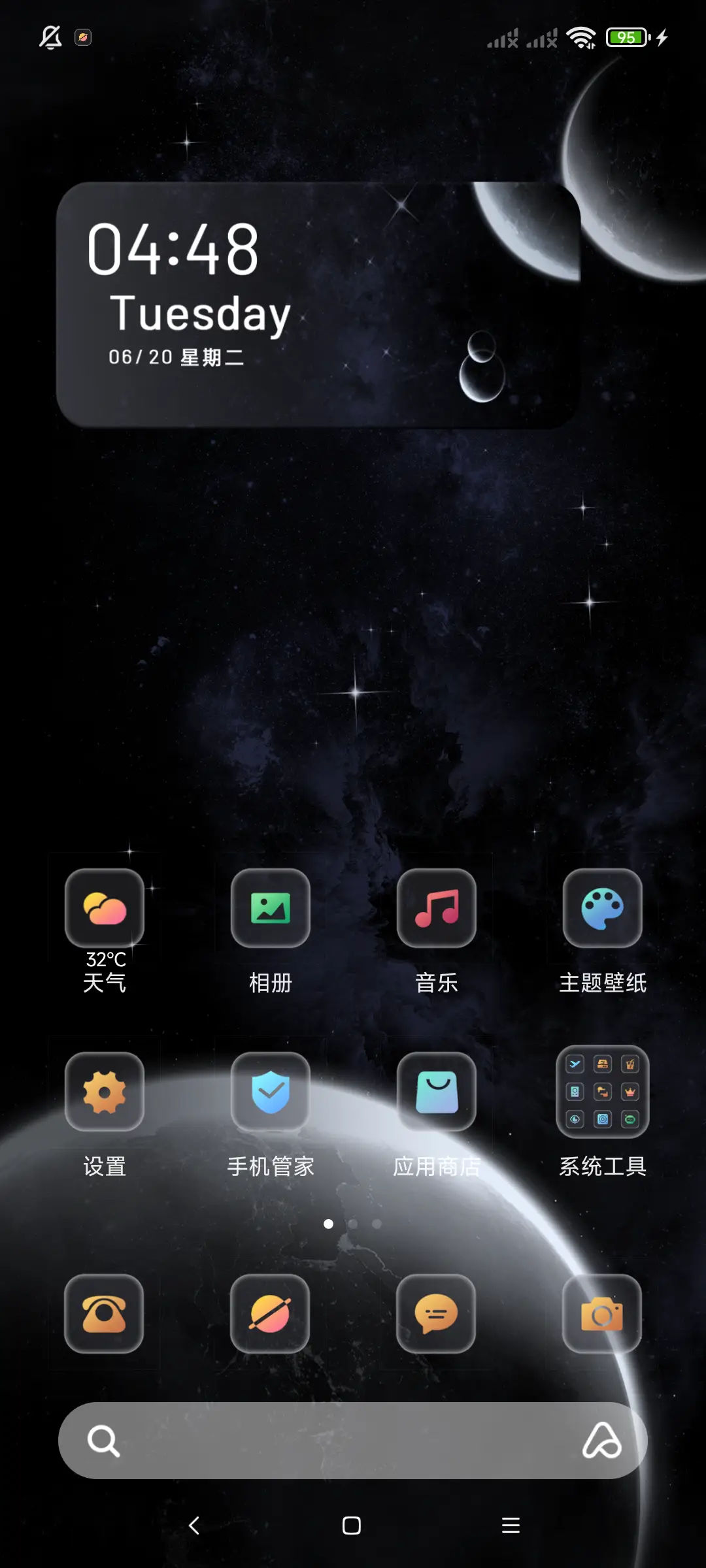This screenshot has width=706, height=1568.
Task: Launch 手机管家 phone manager
Action: [x=271, y=1092]
